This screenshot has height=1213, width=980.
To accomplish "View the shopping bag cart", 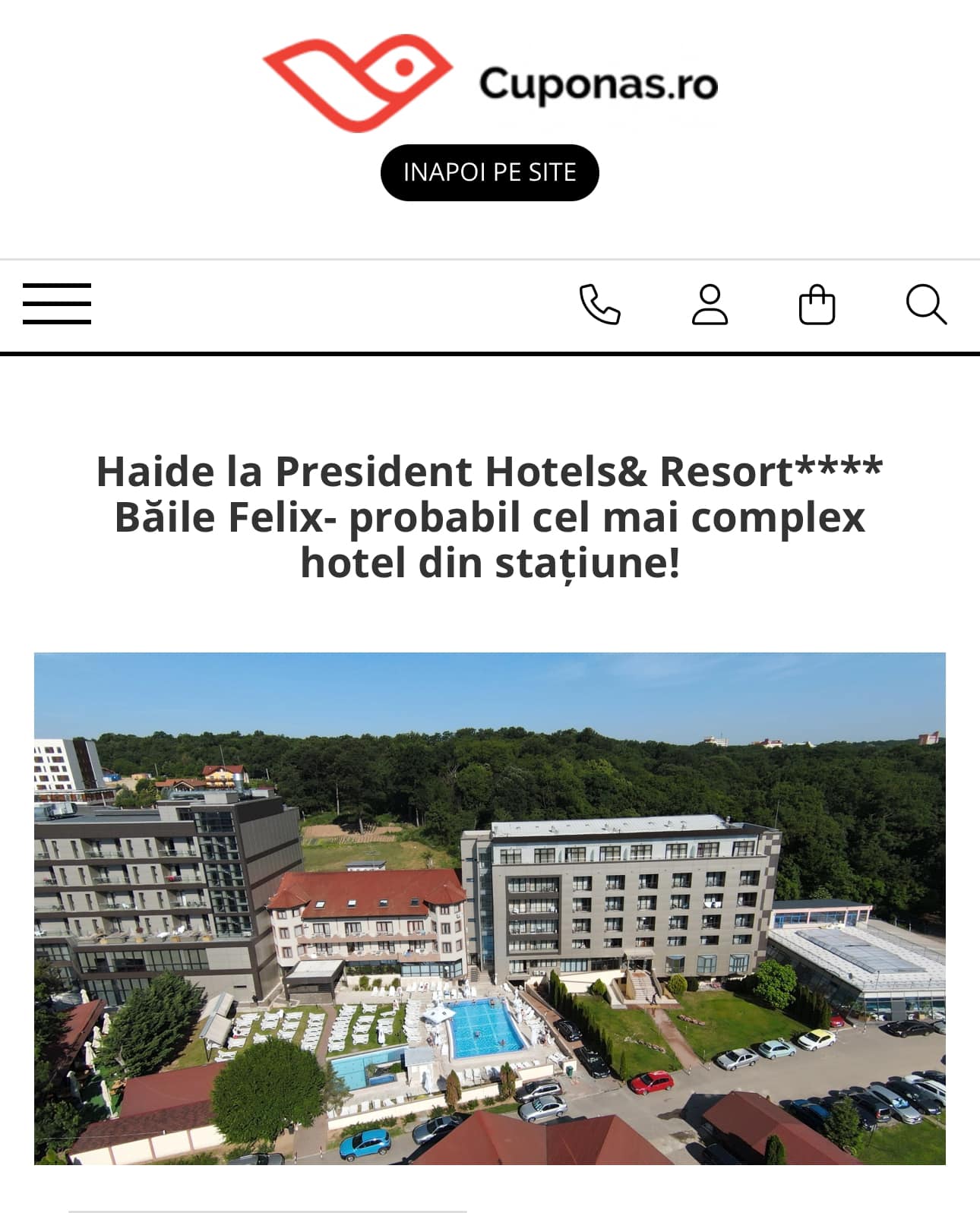I will pyautogui.click(x=817, y=305).
